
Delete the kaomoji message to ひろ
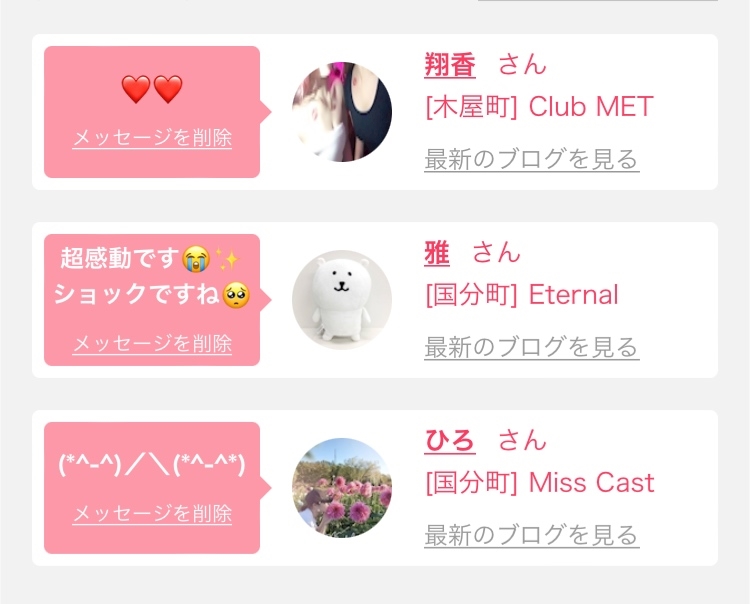pos(152,514)
